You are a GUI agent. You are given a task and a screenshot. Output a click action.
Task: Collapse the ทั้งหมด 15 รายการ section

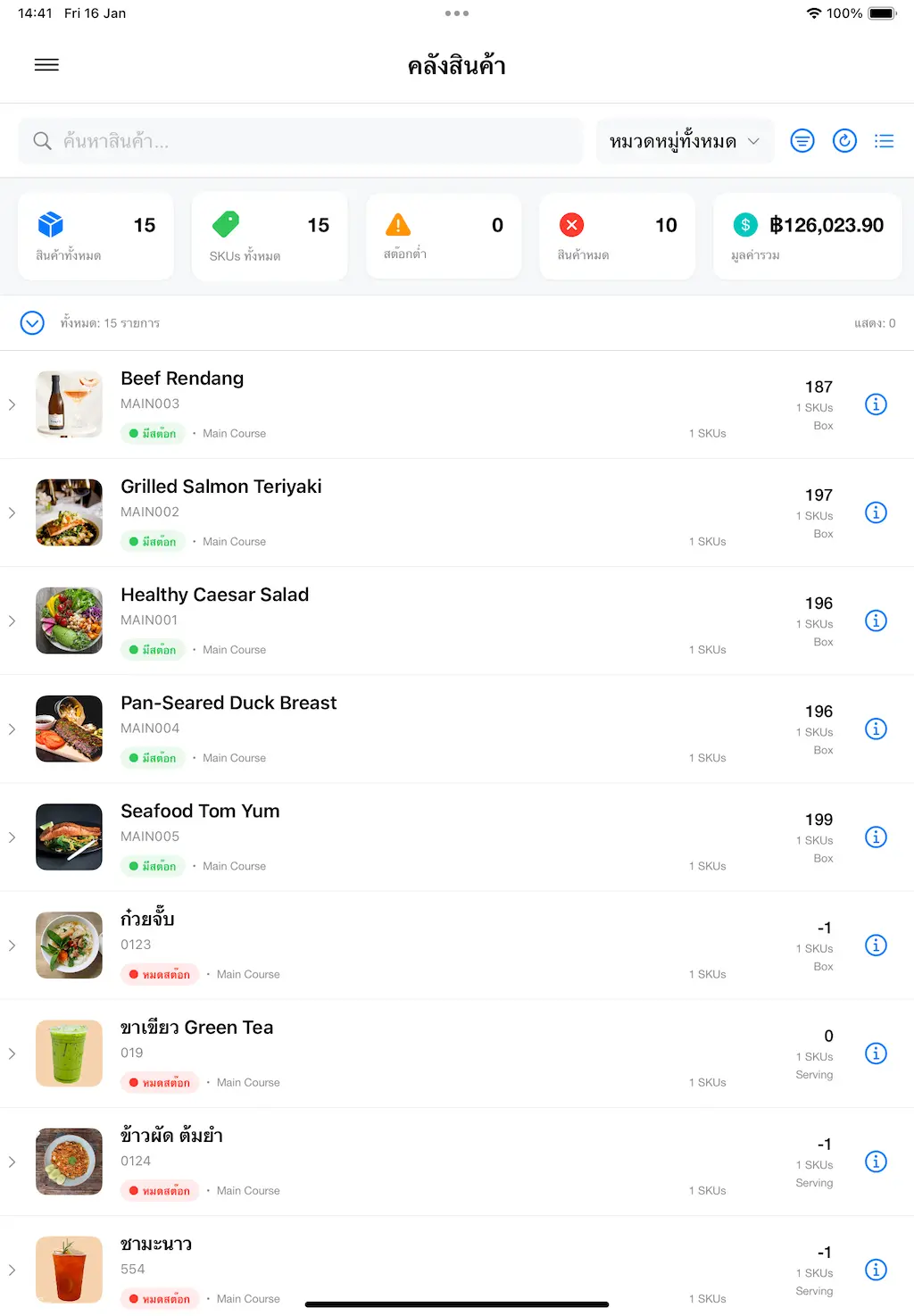pos(32,323)
